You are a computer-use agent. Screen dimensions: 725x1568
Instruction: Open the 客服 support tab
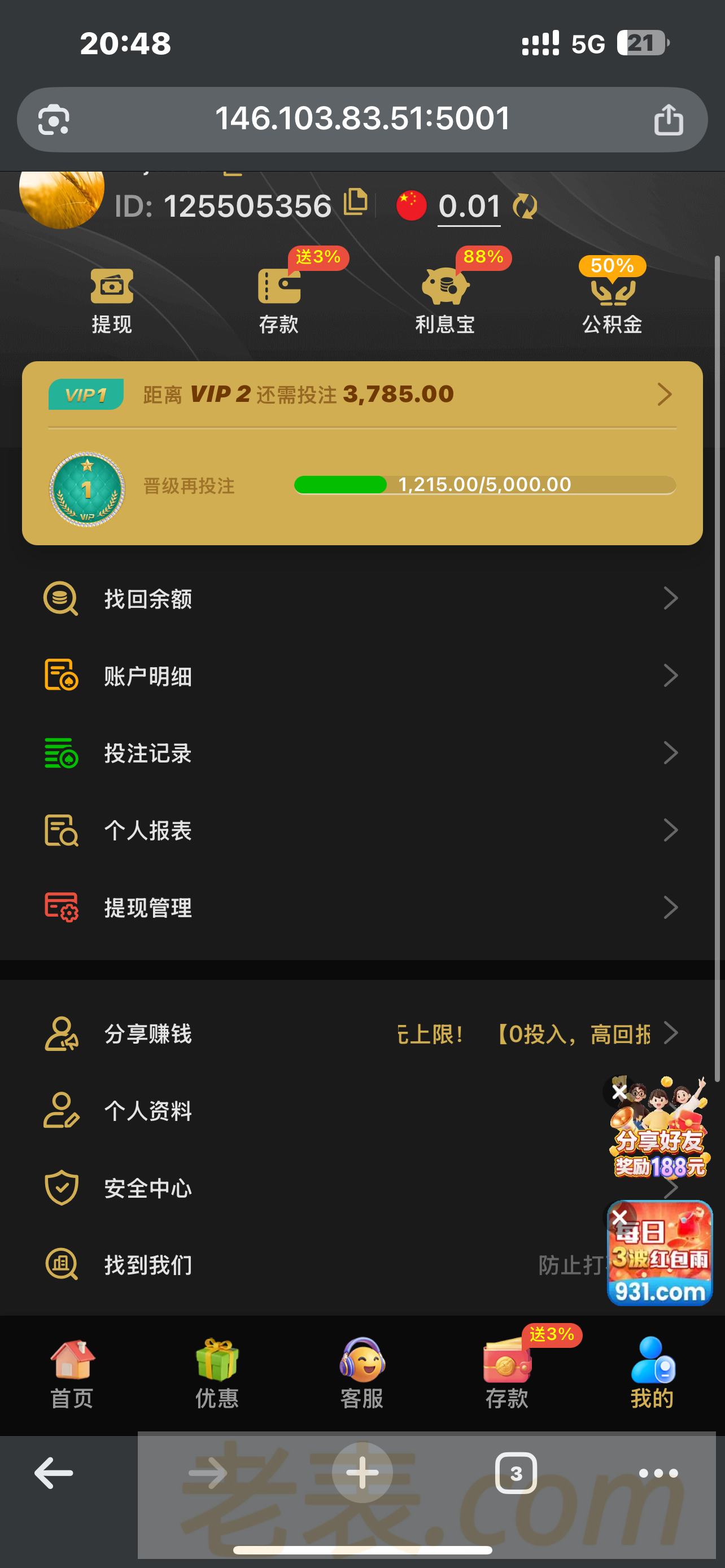coord(362,1373)
